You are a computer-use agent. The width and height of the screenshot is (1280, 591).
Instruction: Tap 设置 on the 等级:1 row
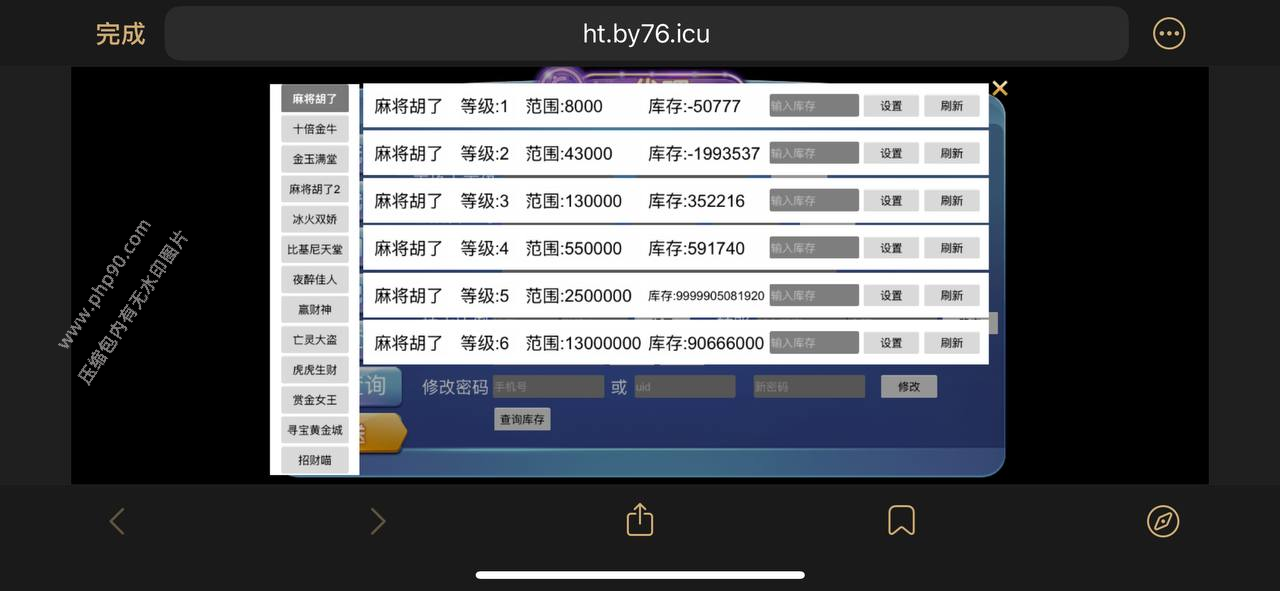click(891, 106)
